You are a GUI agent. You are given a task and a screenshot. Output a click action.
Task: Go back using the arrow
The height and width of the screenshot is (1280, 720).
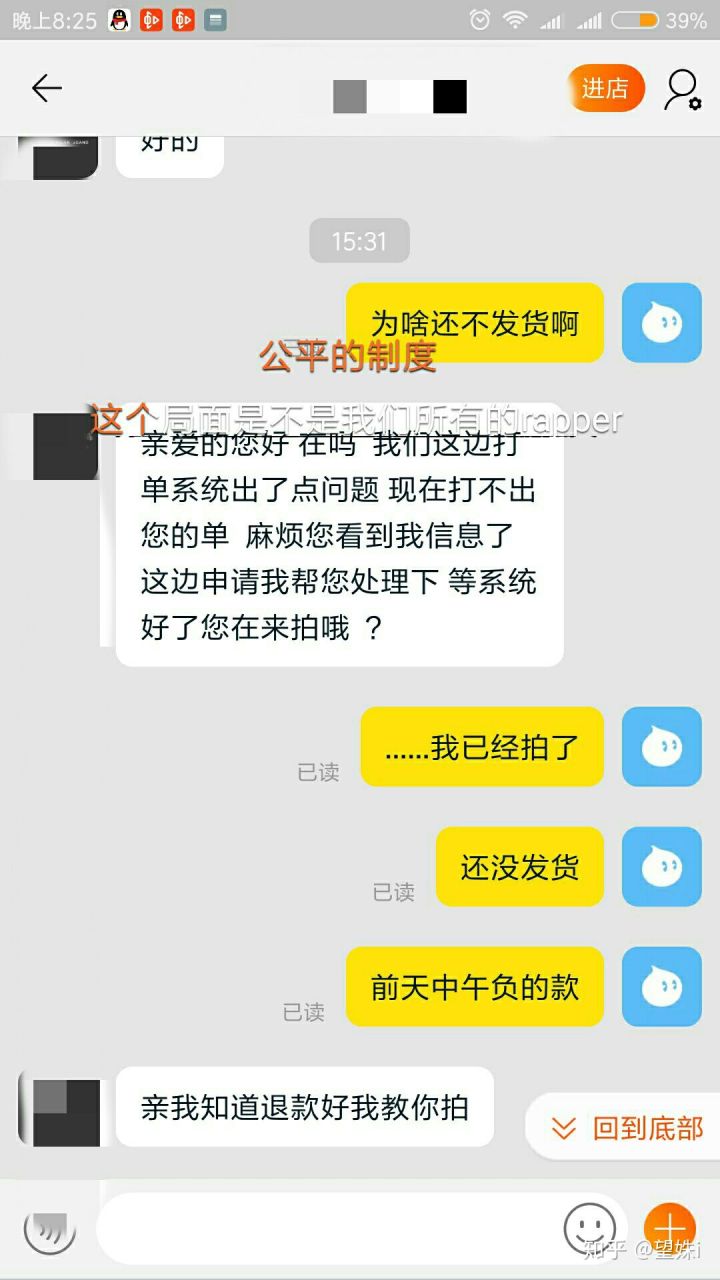pyautogui.click(x=47, y=89)
